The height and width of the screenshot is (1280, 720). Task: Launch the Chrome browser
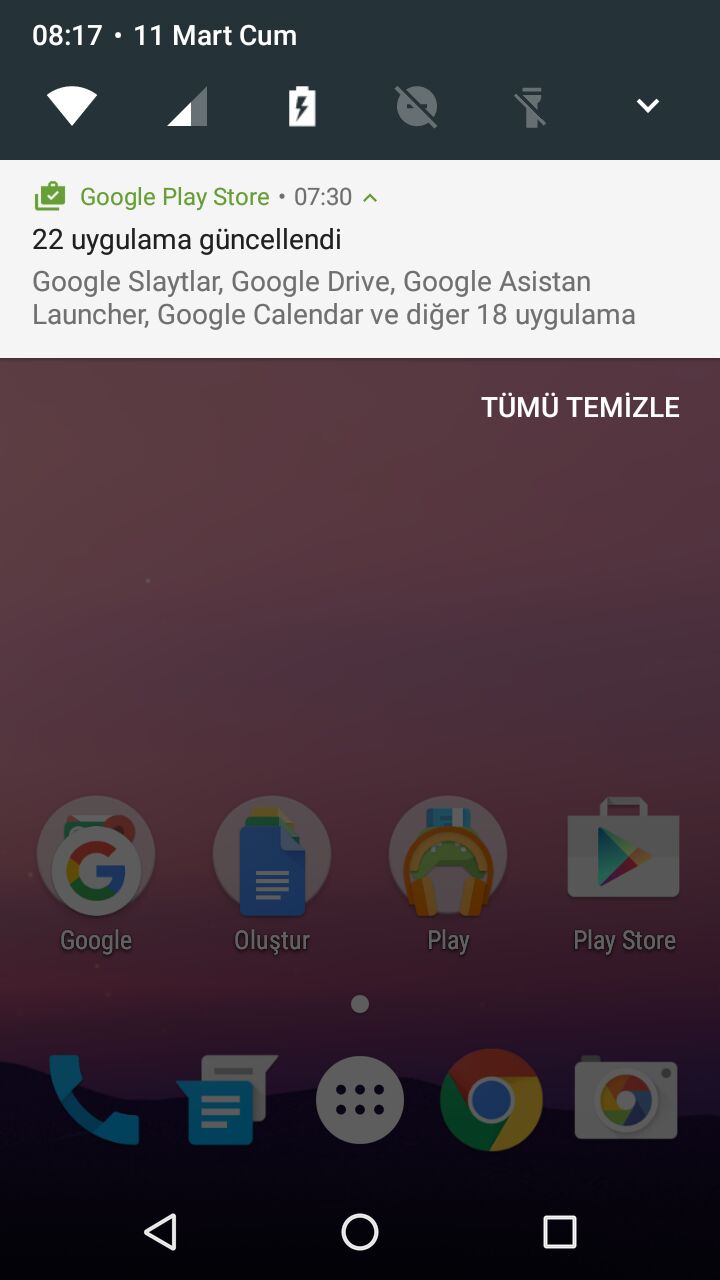491,1100
